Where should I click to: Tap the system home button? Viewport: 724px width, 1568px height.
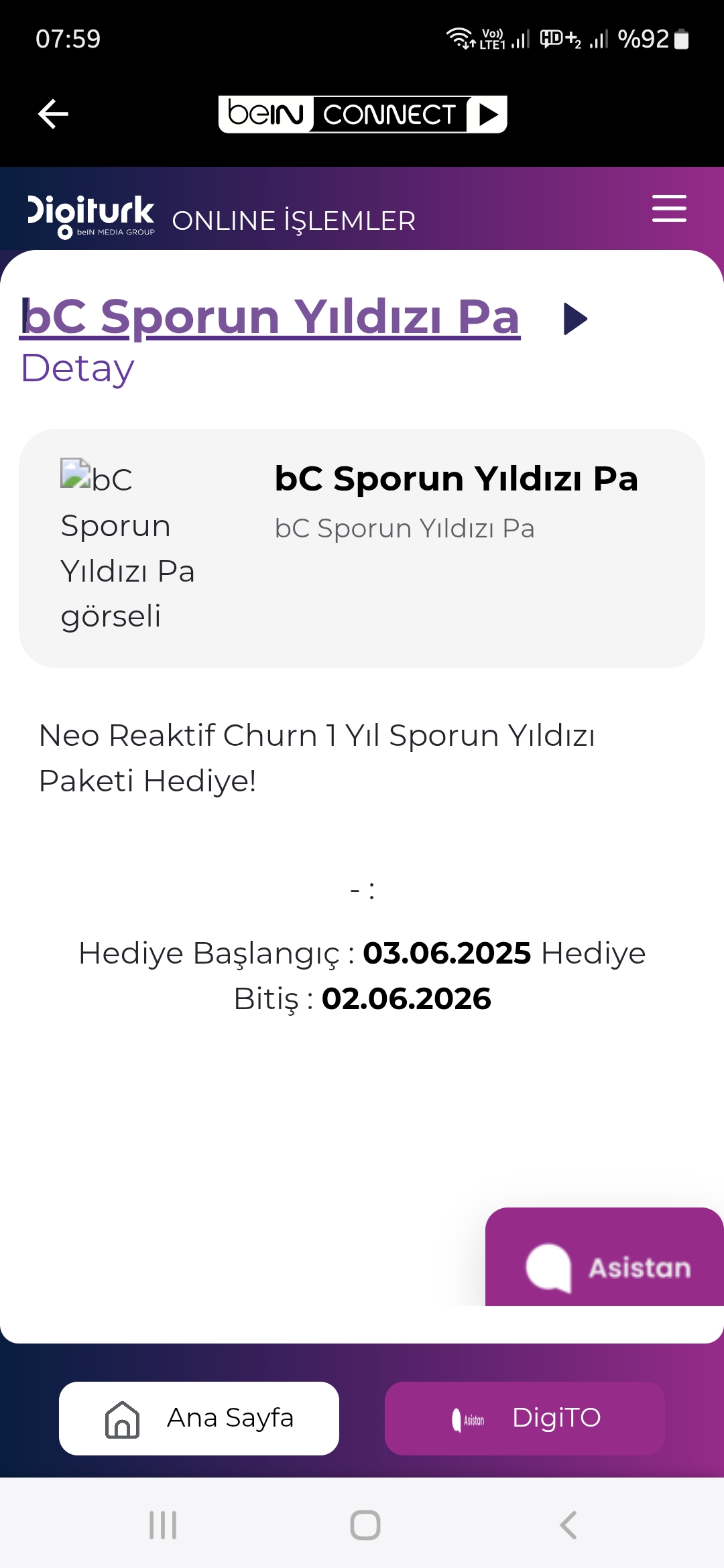coord(365,1525)
